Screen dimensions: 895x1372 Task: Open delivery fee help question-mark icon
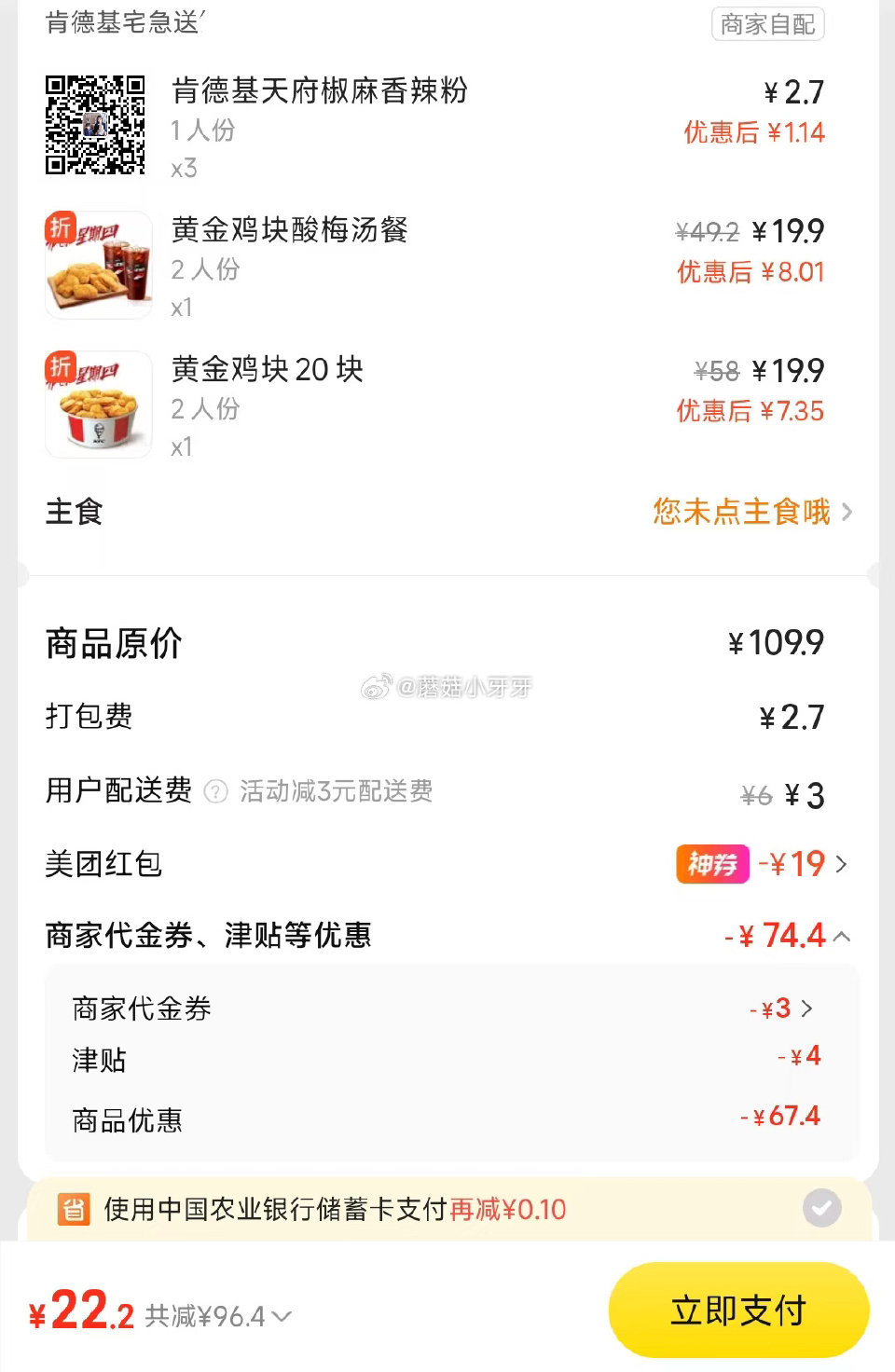[x=216, y=791]
